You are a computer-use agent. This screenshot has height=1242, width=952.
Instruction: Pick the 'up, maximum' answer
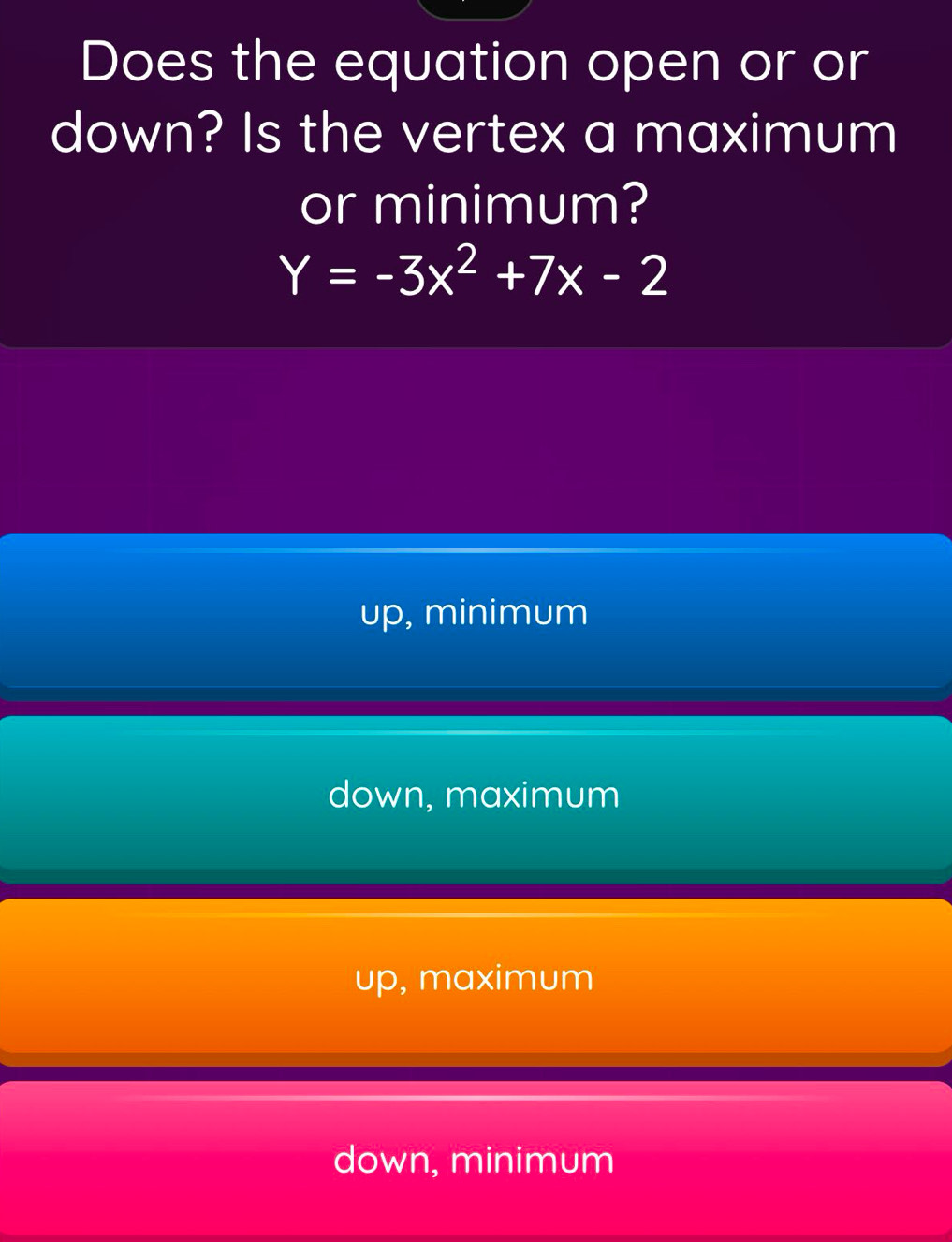(475, 978)
